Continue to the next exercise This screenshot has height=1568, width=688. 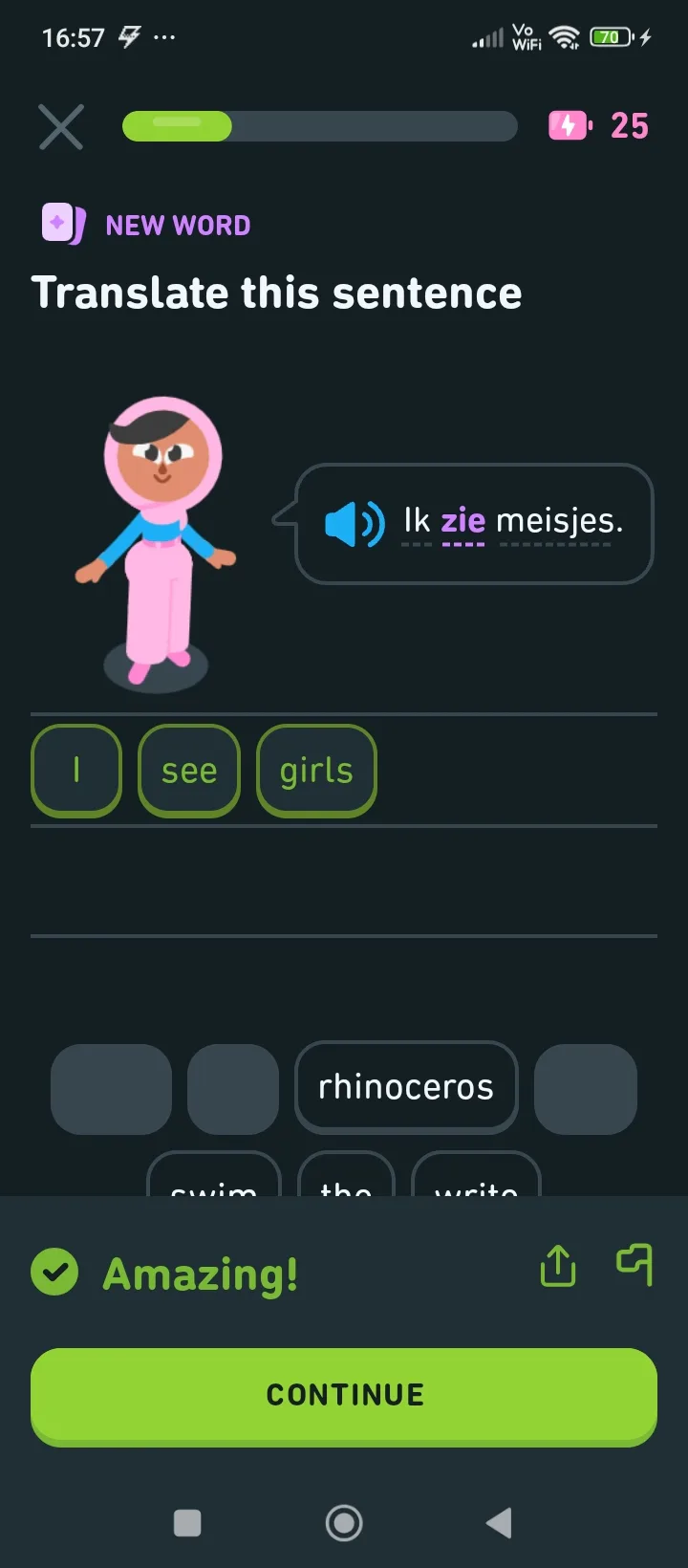[344, 1395]
